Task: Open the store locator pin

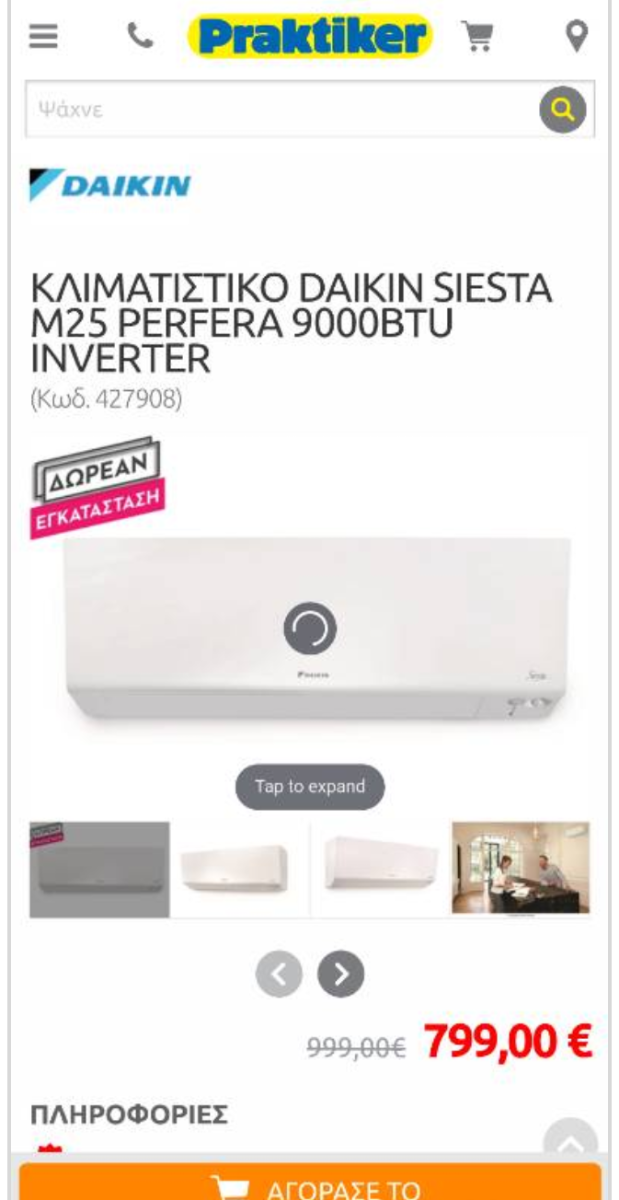Action: (576, 37)
